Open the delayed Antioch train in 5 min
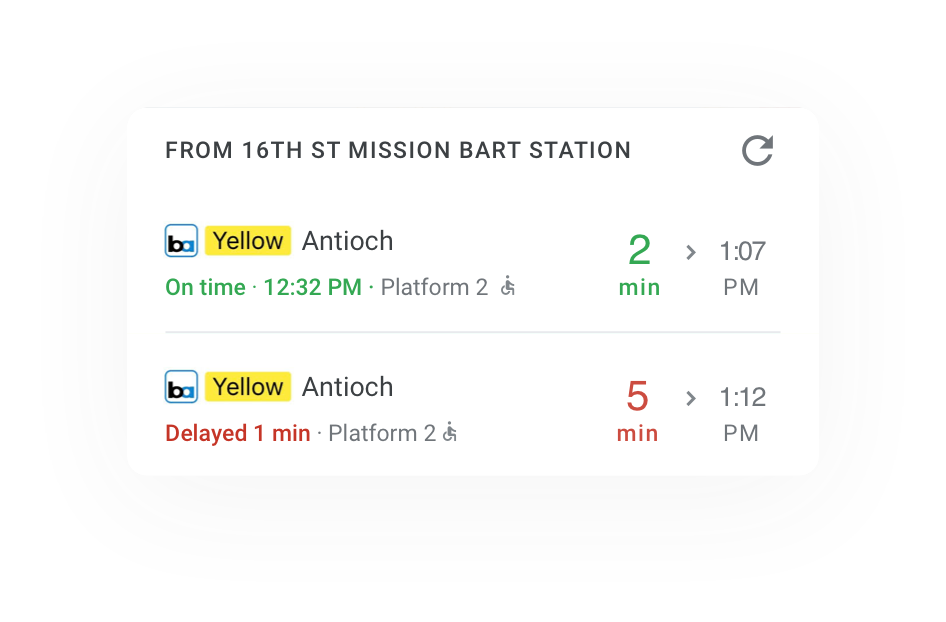 (472, 409)
